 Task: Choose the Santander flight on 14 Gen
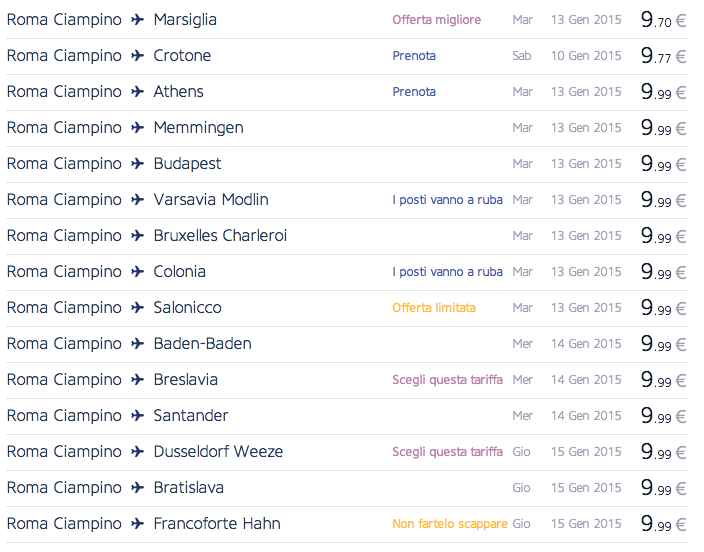tap(190, 416)
